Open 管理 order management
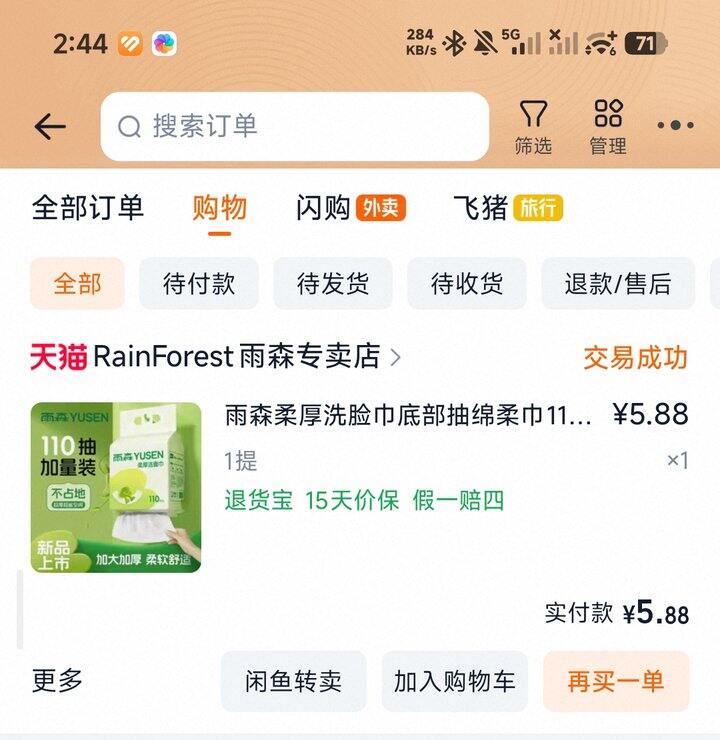 [607, 127]
